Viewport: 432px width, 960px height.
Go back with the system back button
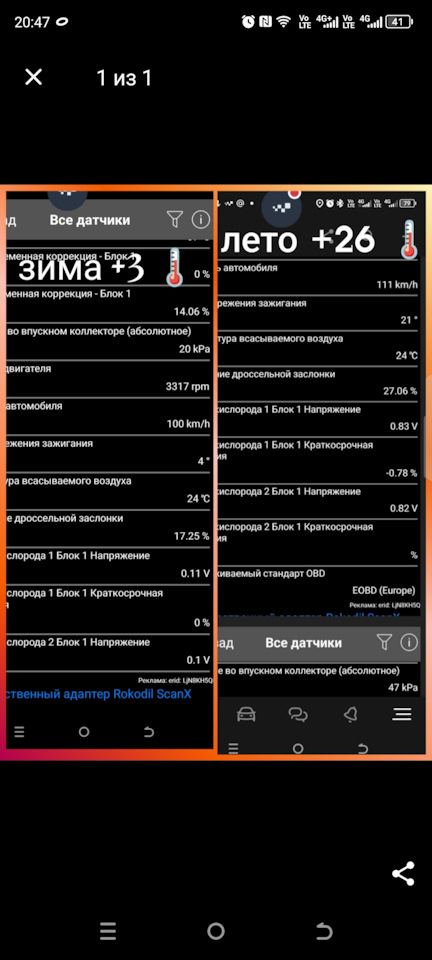click(x=324, y=931)
